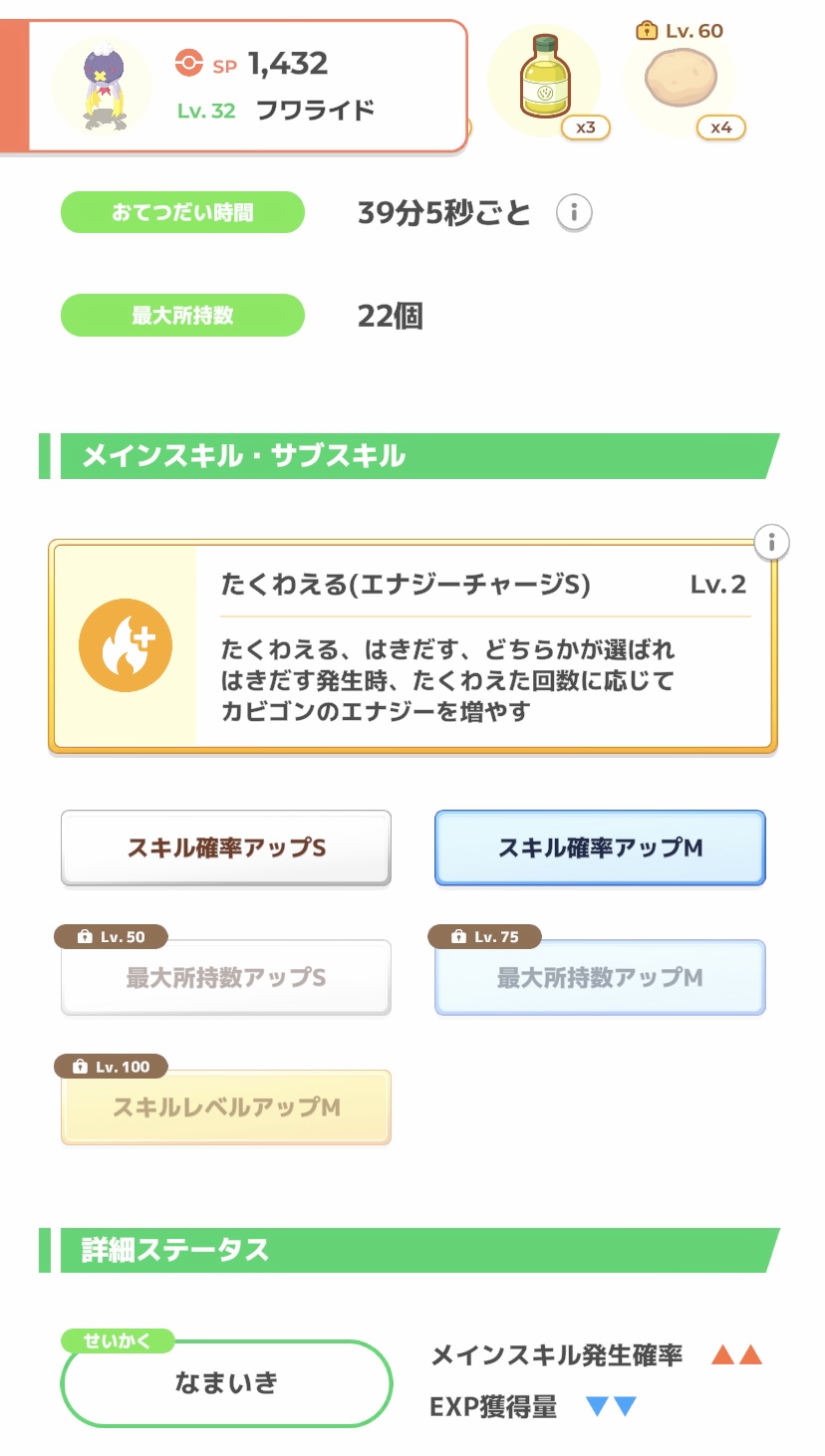
Task: Open the info icon beside おてつだい時間
Action: [574, 213]
